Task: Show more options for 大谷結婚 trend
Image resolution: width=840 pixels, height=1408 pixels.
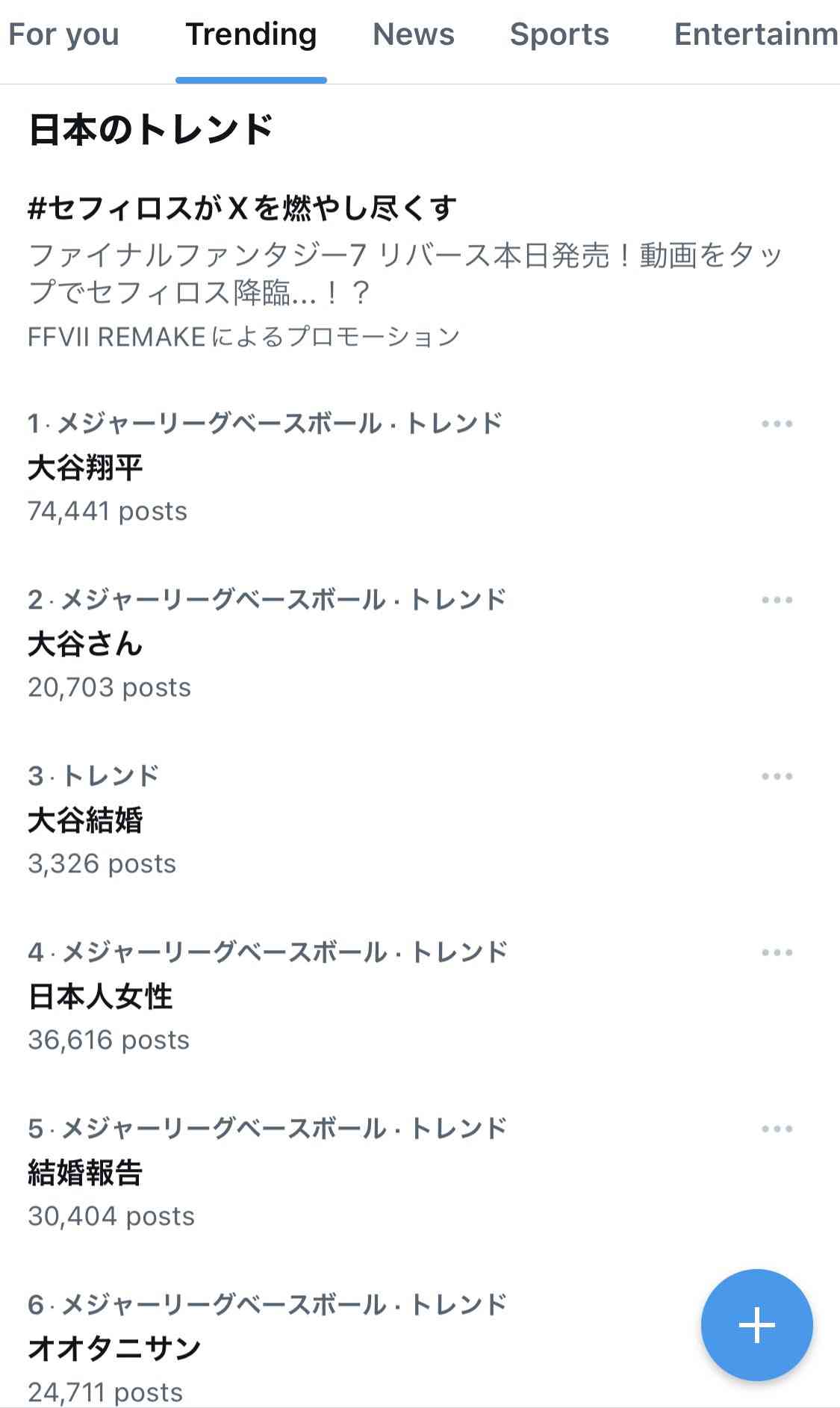Action: tap(777, 777)
